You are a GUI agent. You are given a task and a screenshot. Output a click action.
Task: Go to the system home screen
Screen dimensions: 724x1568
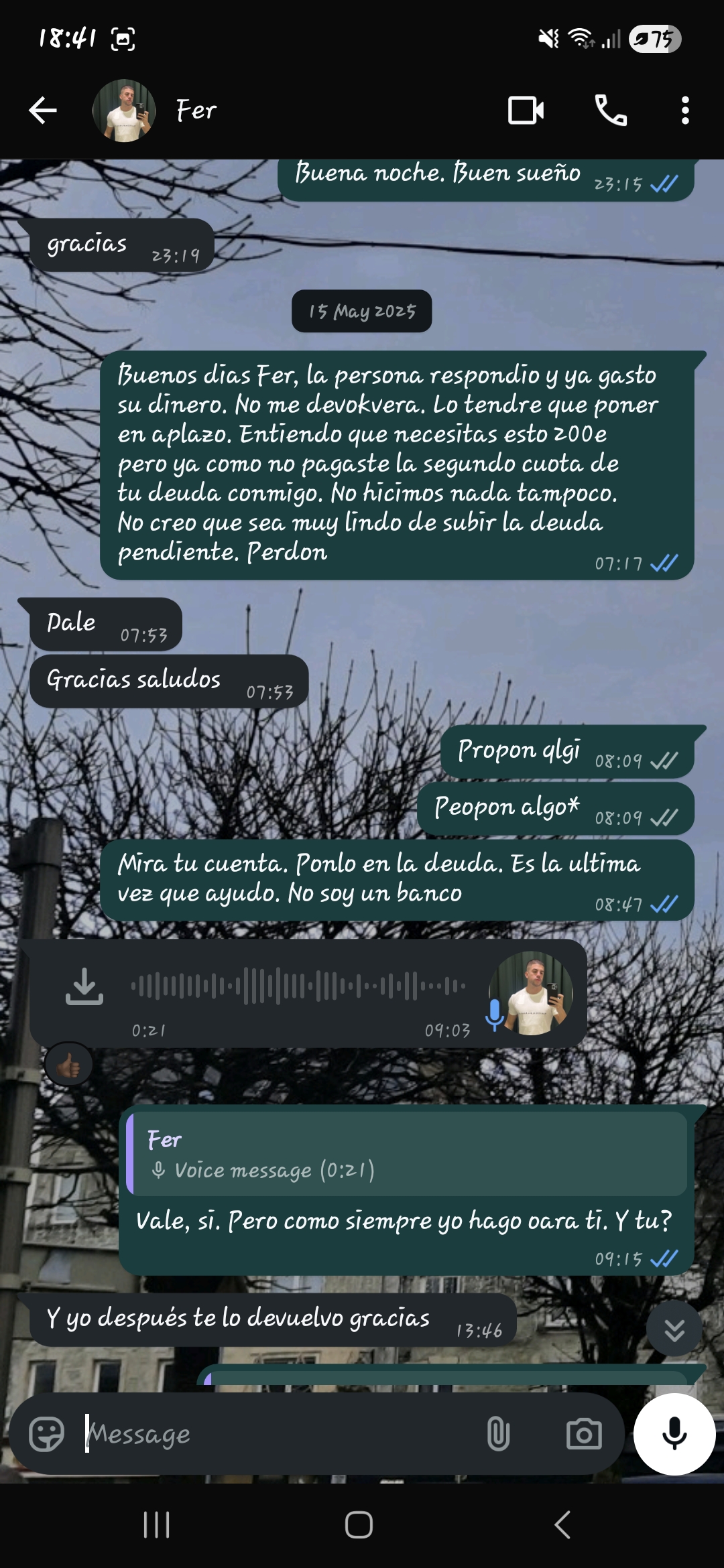(359, 1525)
